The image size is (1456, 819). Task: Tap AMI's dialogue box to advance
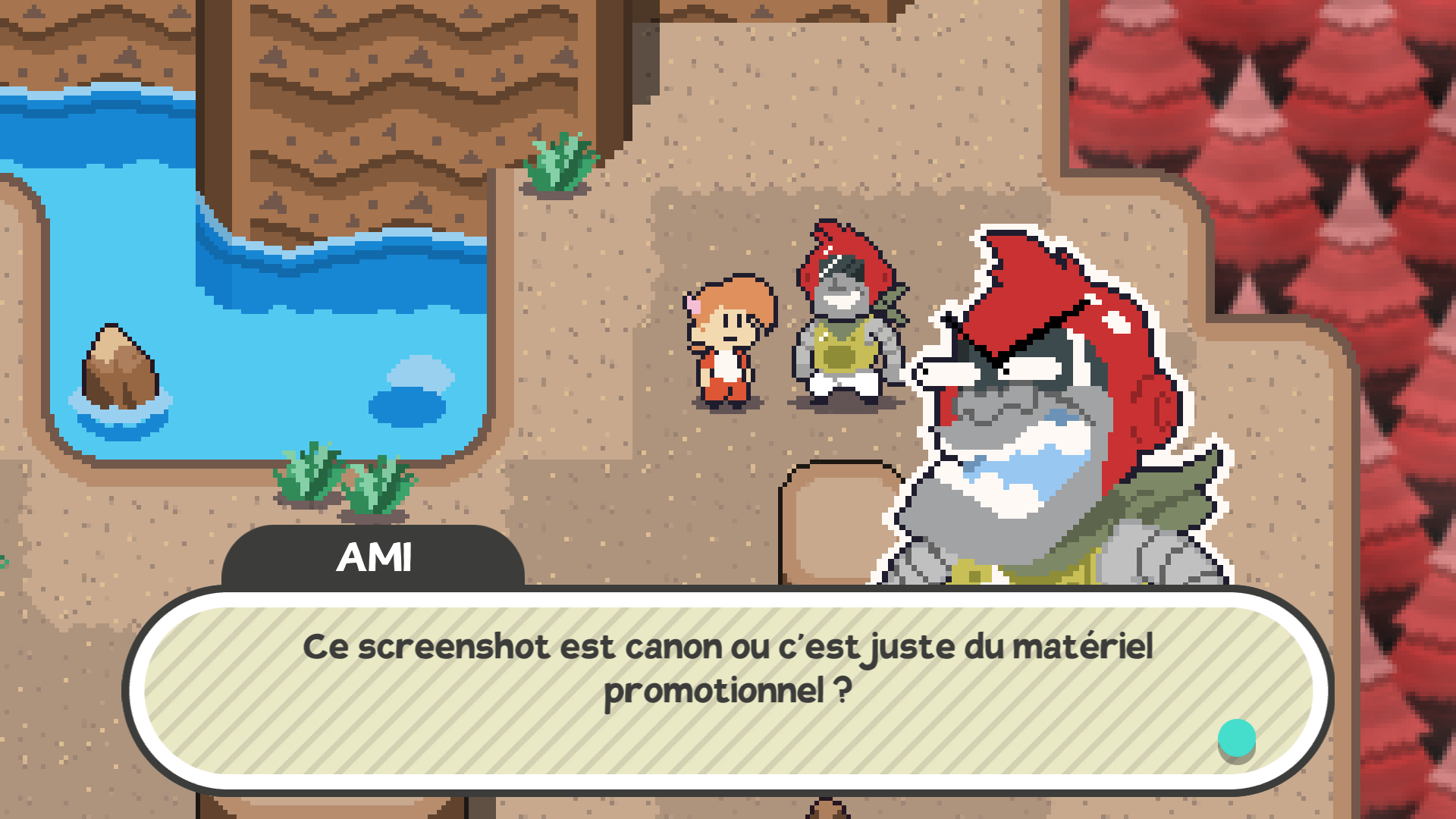click(726, 689)
